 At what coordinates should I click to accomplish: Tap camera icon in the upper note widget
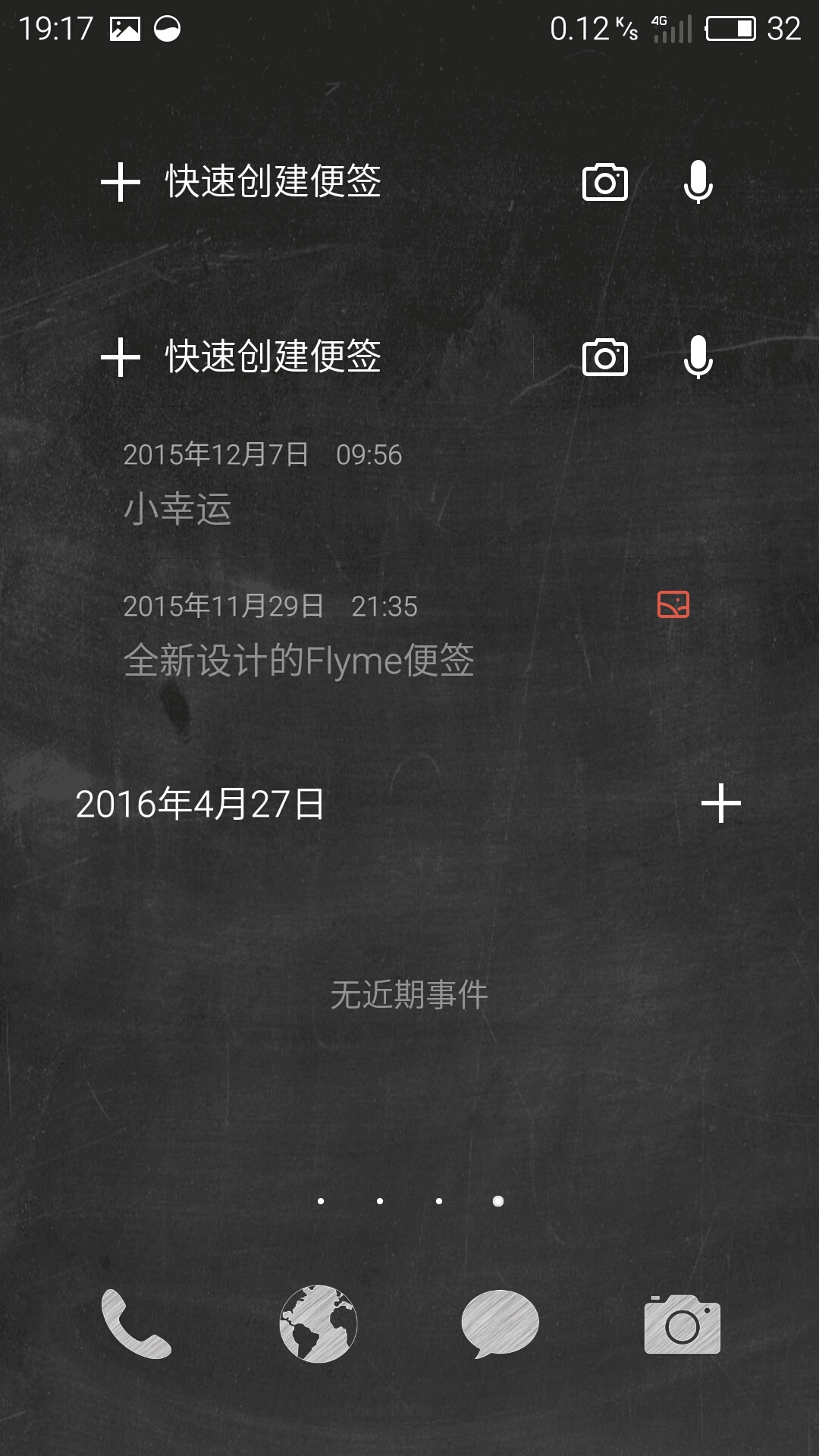(x=604, y=182)
